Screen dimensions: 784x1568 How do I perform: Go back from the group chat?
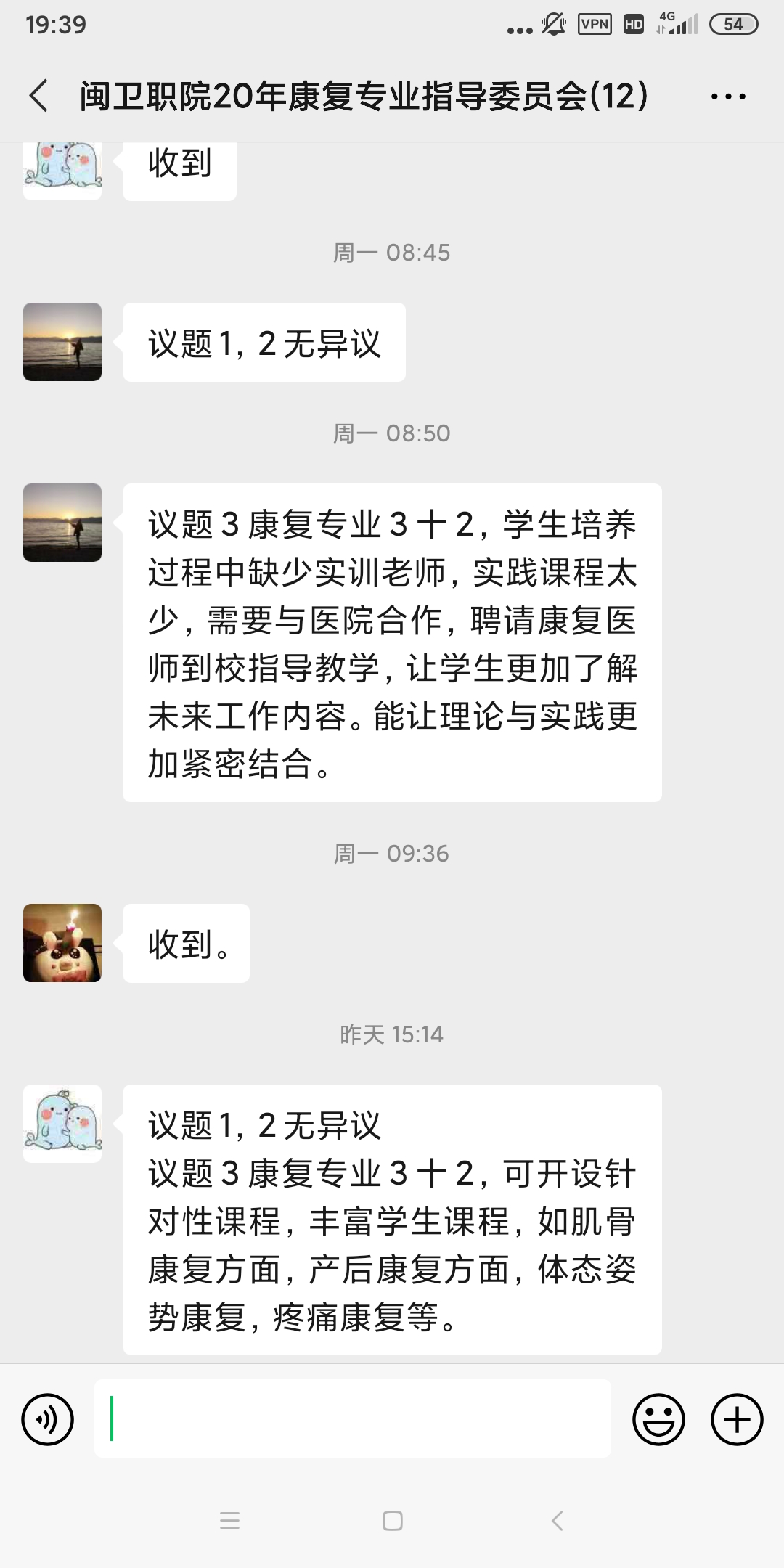(x=39, y=96)
